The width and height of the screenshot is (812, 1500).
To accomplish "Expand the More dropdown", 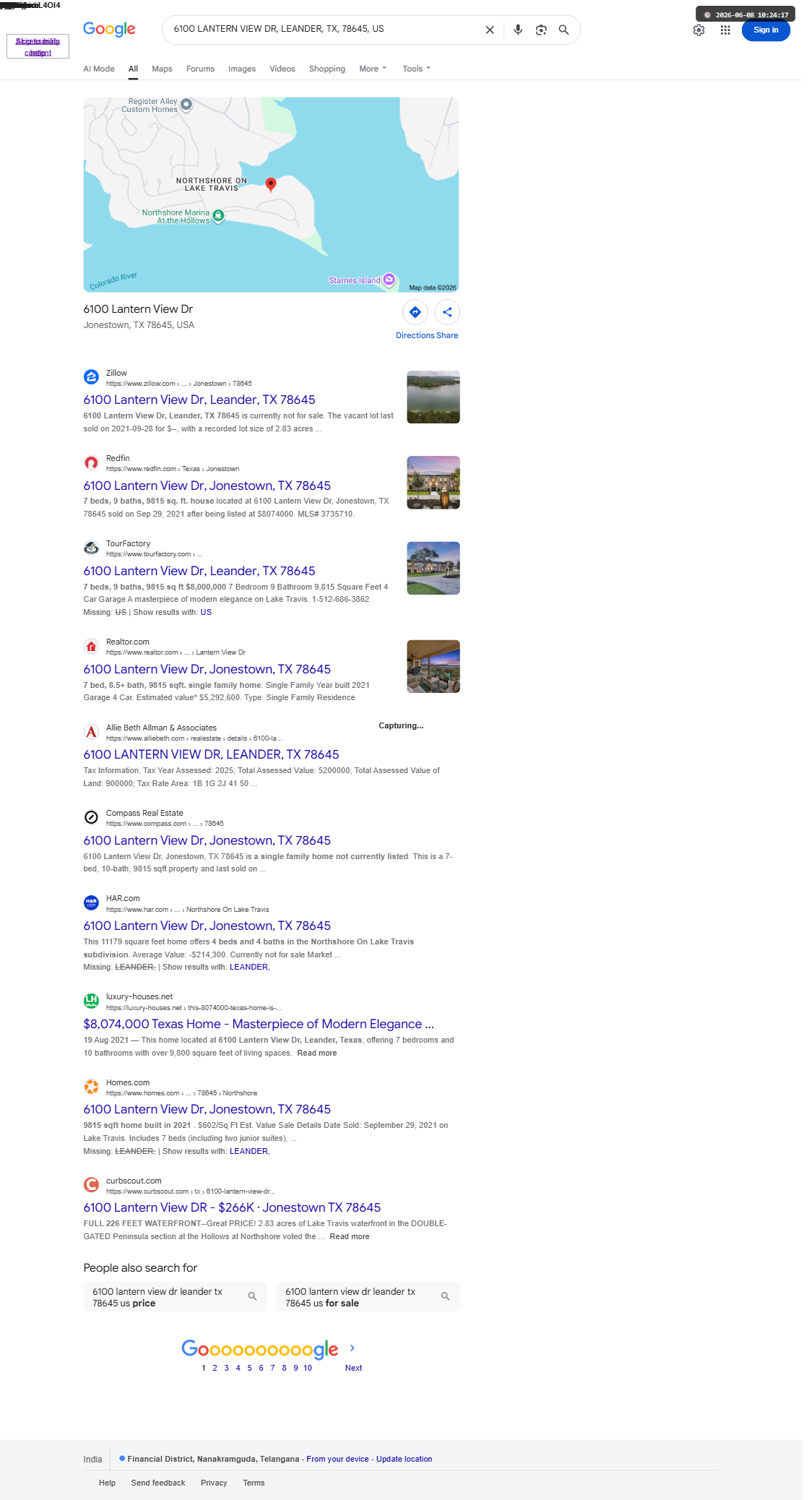I will pos(373,69).
